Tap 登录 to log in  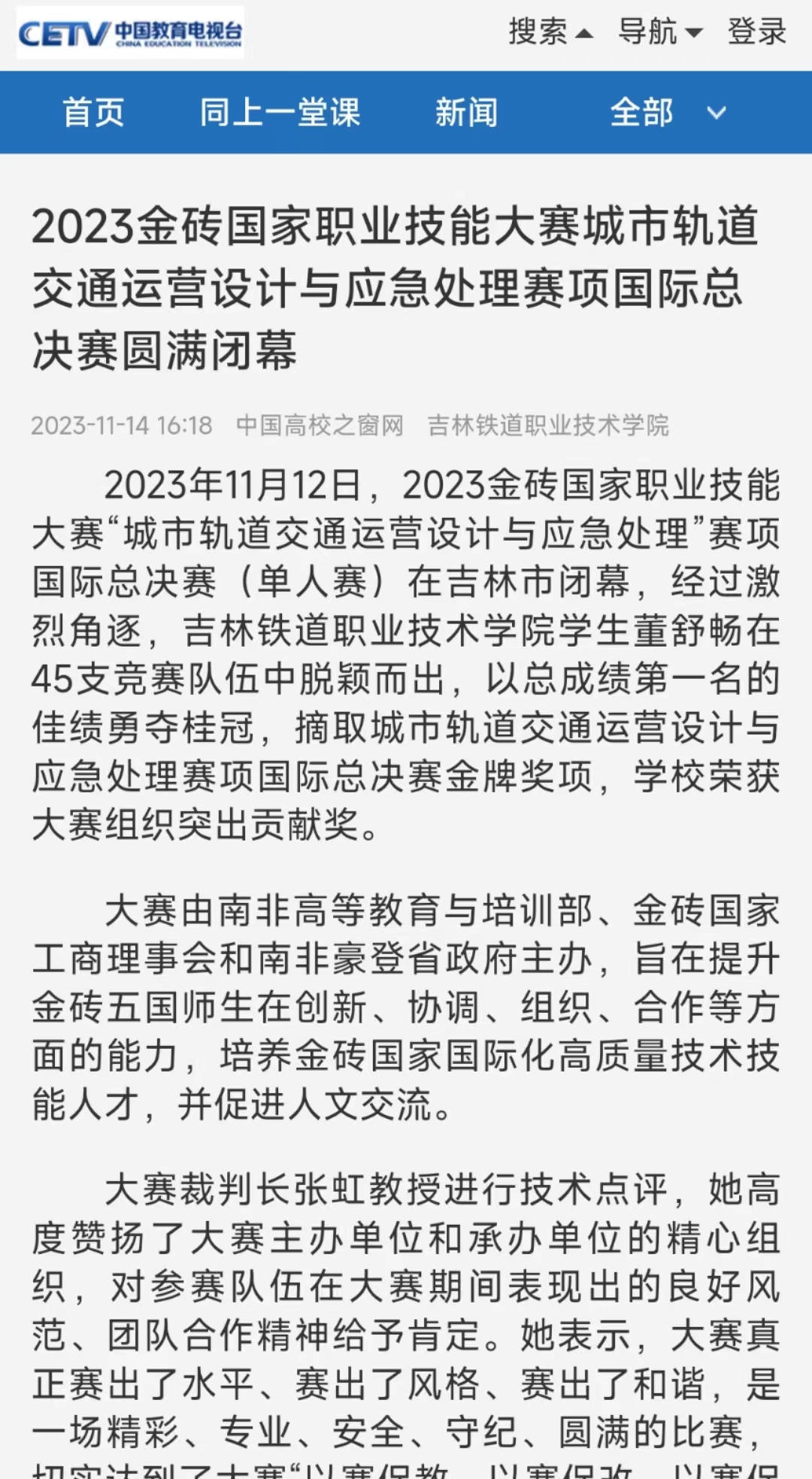point(756,32)
